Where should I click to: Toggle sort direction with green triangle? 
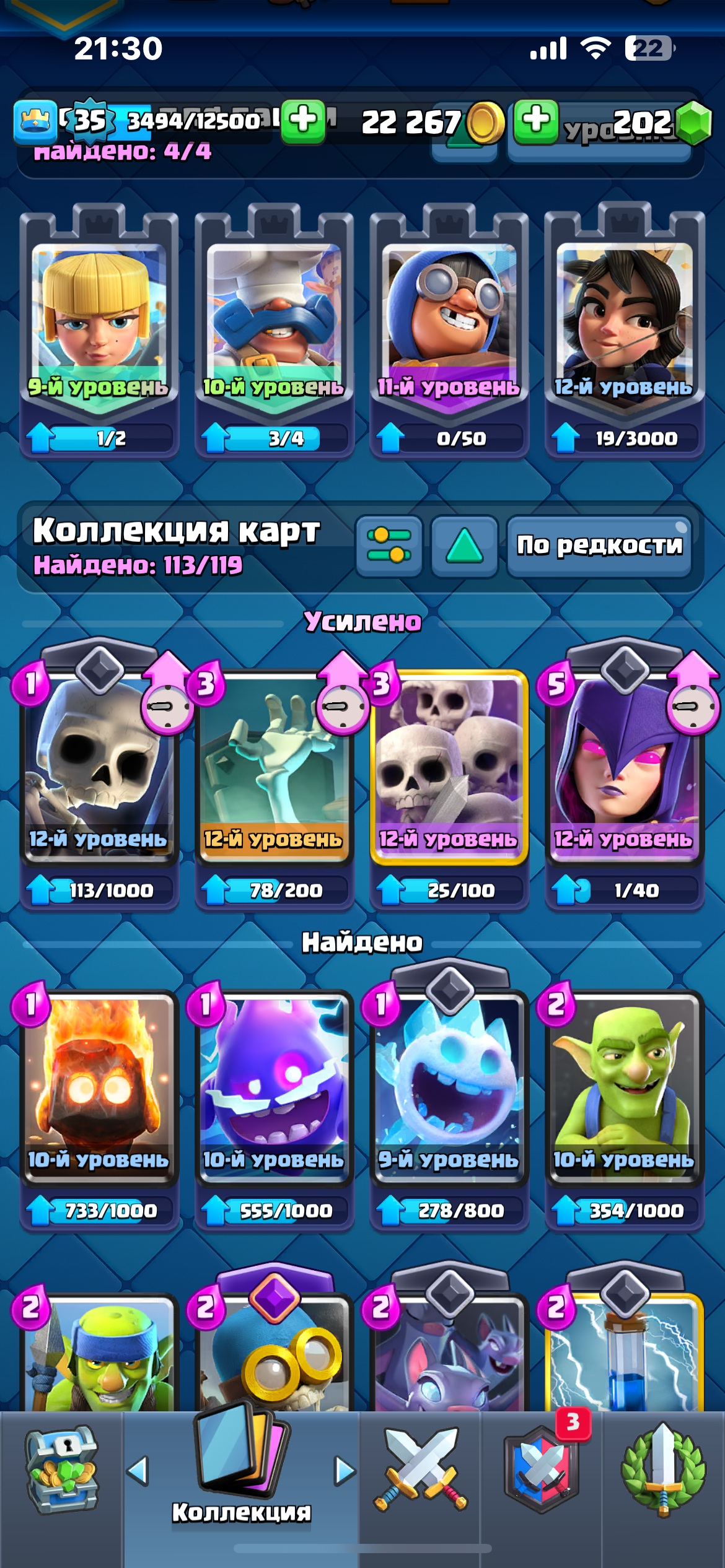point(465,546)
